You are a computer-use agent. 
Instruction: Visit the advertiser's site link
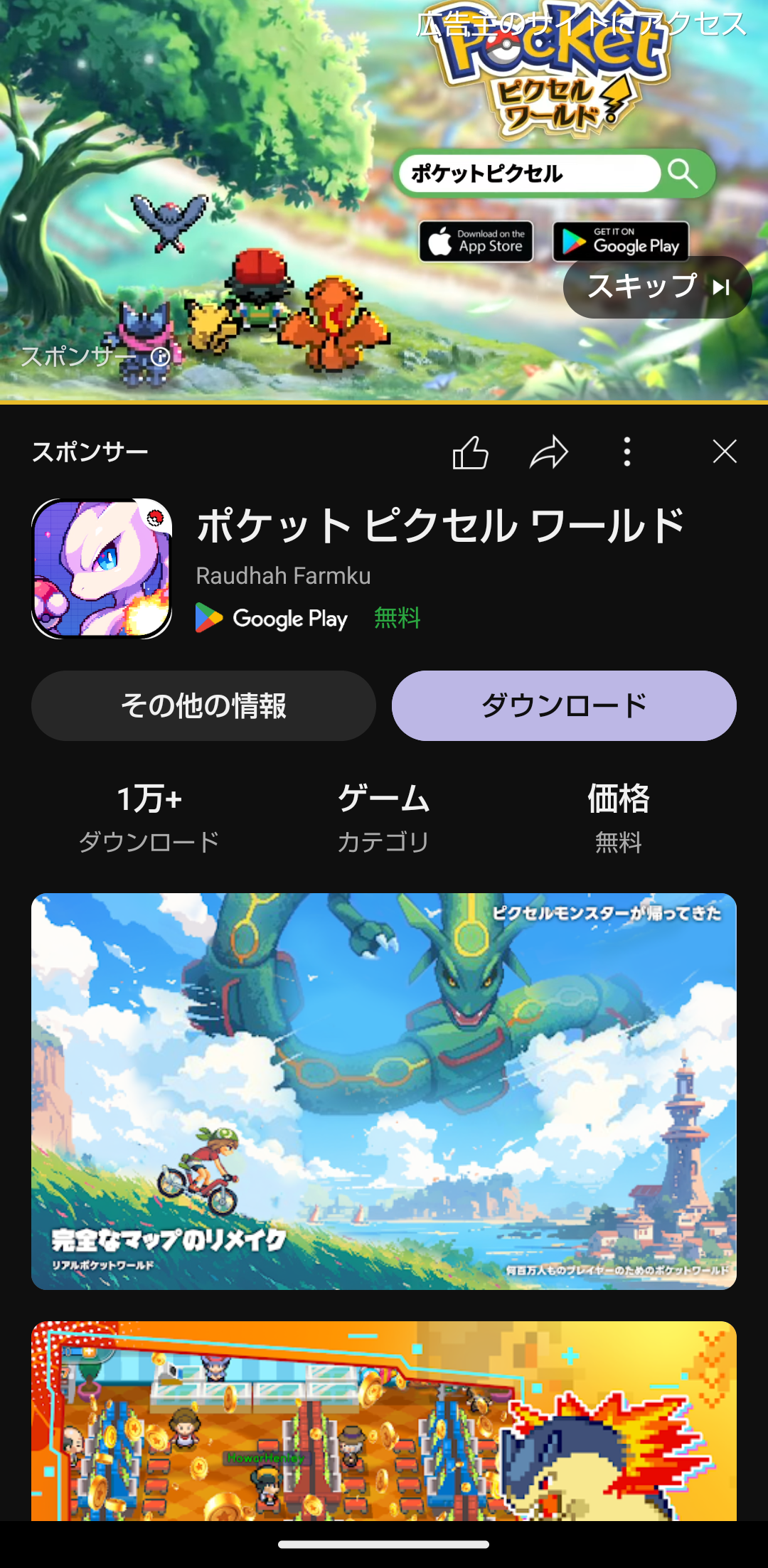581,24
